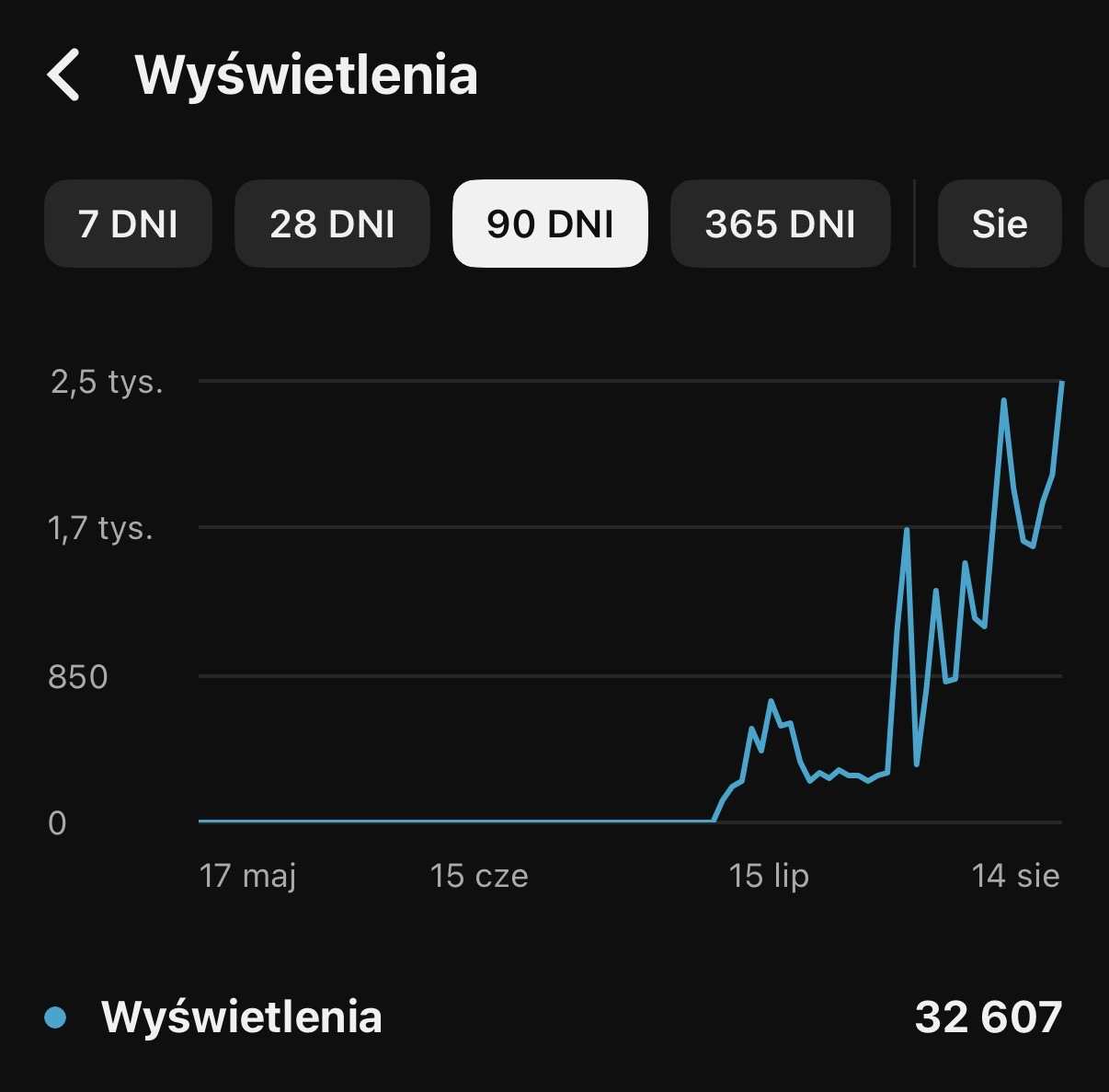Show the 365 DNI statistics

coord(780,224)
